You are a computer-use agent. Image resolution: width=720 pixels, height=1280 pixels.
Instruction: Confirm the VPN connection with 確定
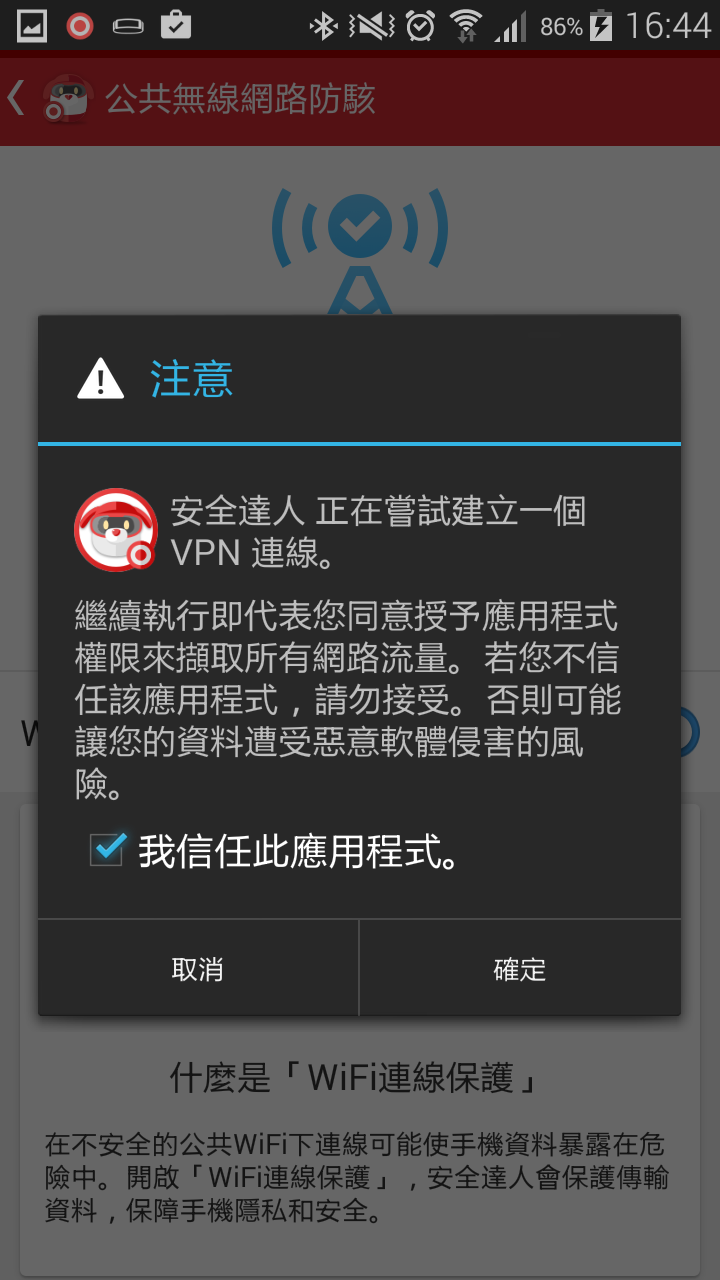coord(520,969)
